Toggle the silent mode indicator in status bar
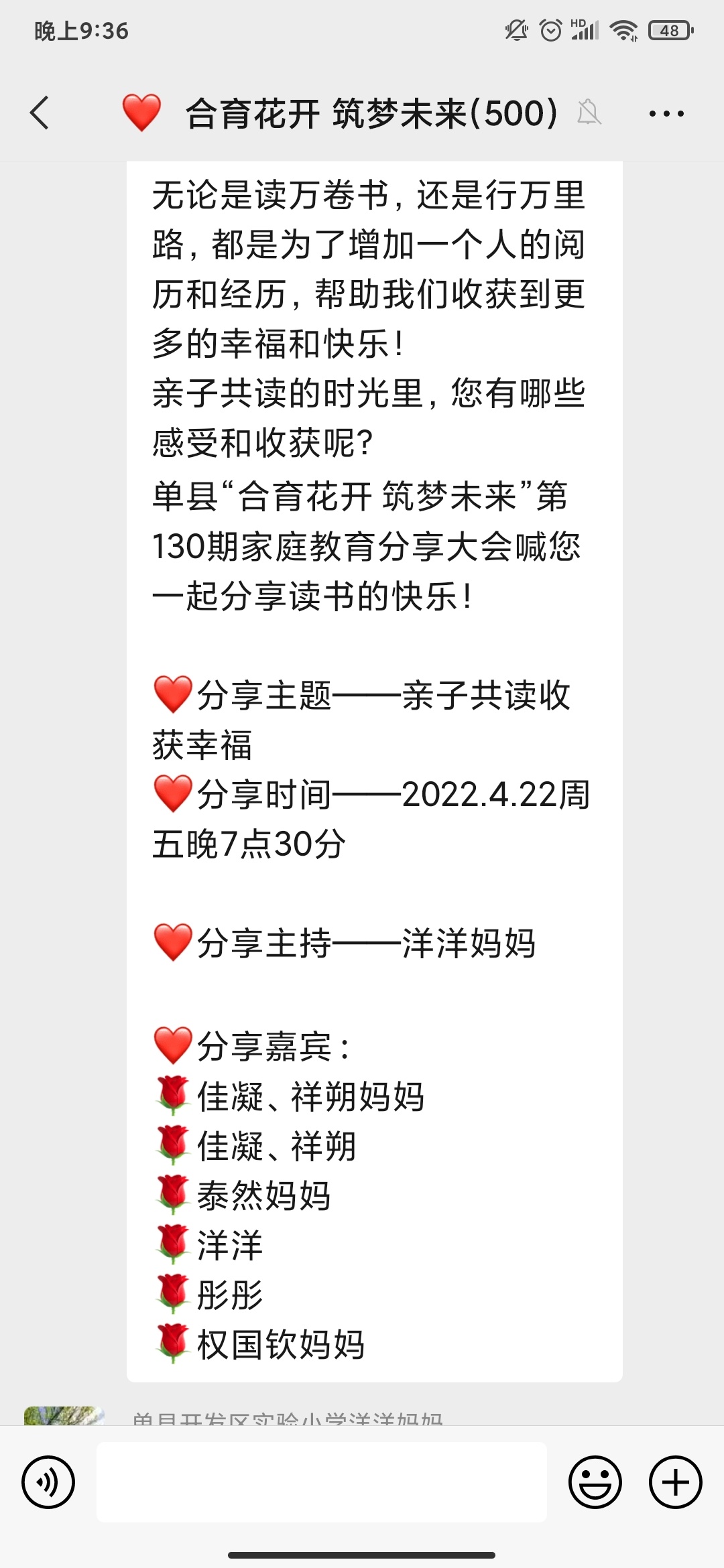Screen dimensions: 724x1568 pyautogui.click(x=515, y=30)
